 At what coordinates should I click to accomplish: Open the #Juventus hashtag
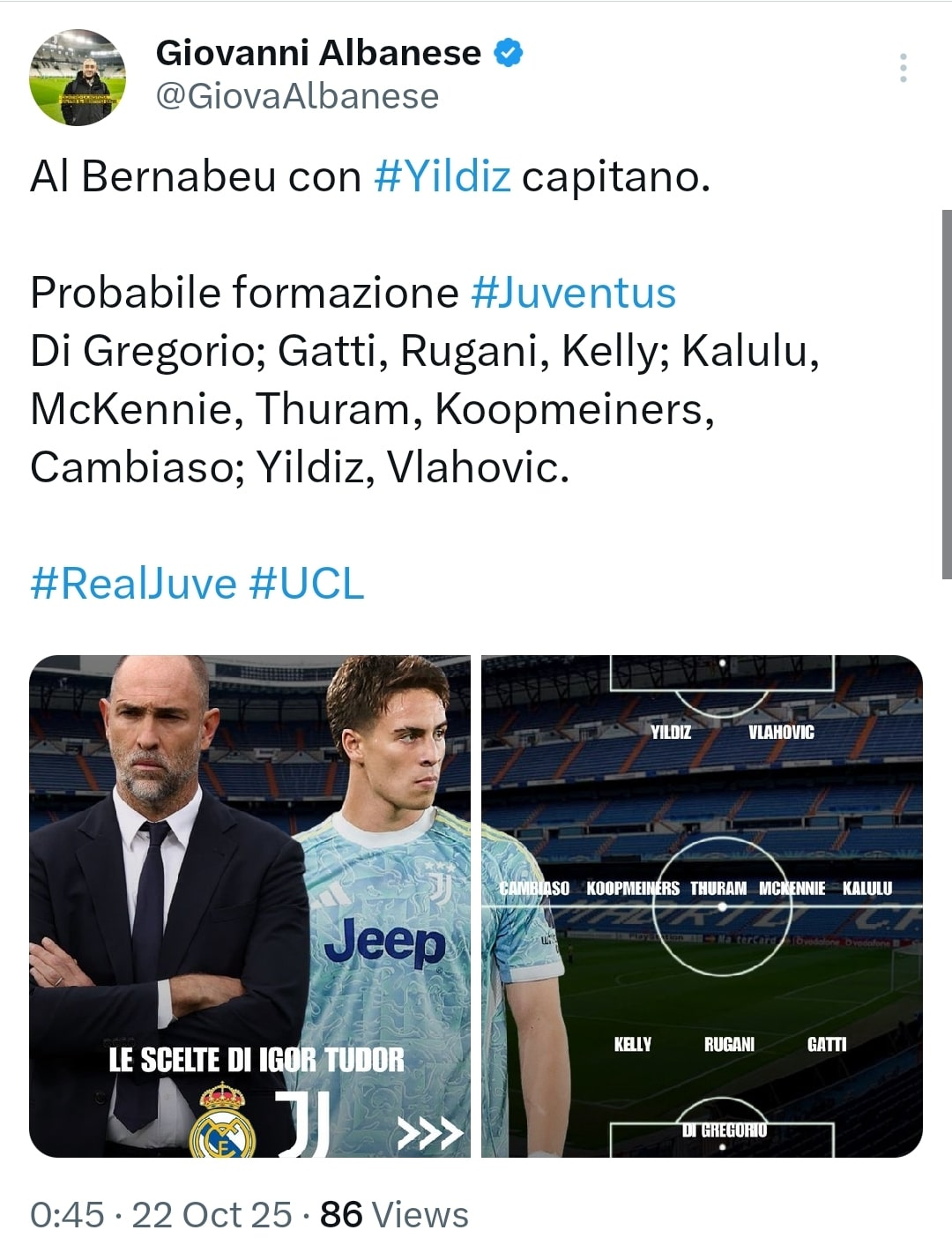click(573, 293)
